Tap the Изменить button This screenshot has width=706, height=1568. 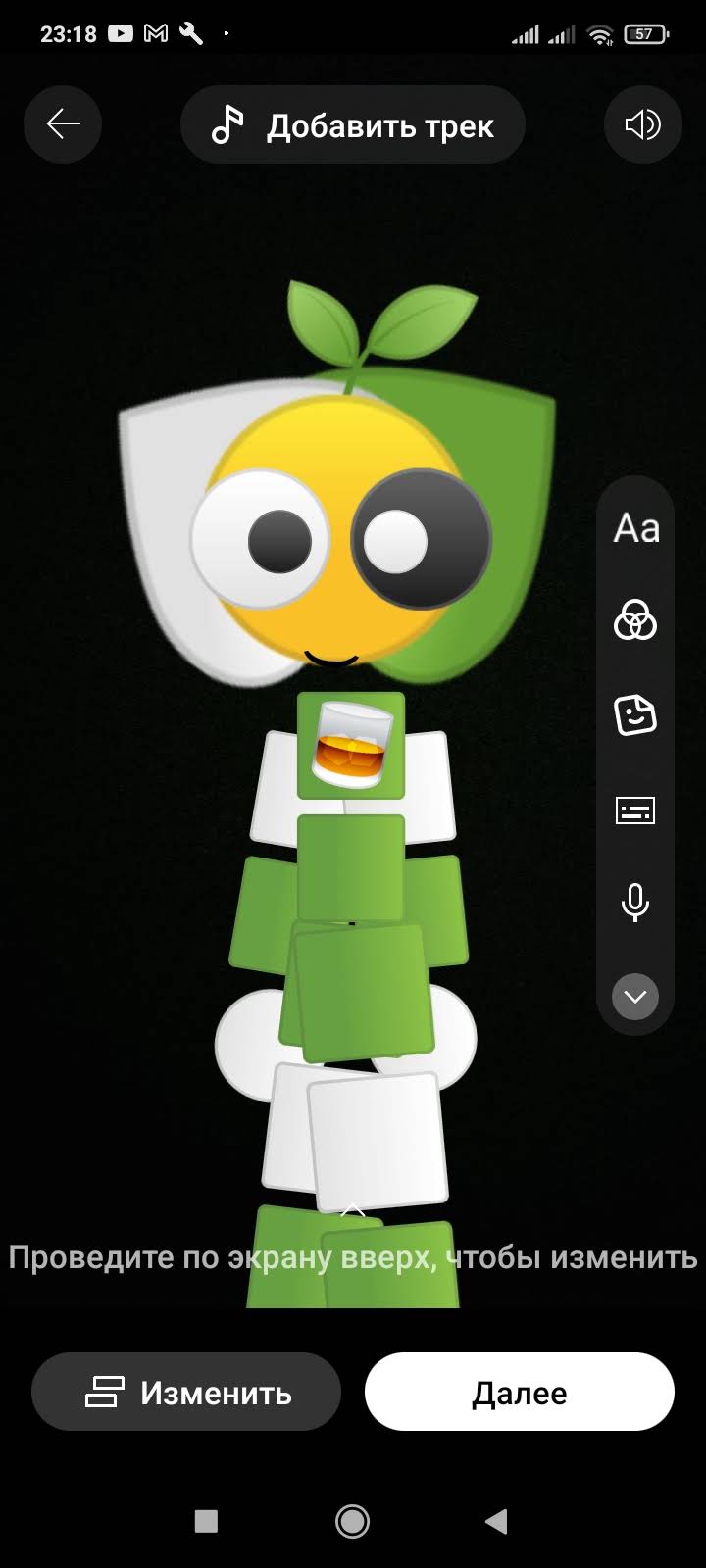(x=186, y=1392)
